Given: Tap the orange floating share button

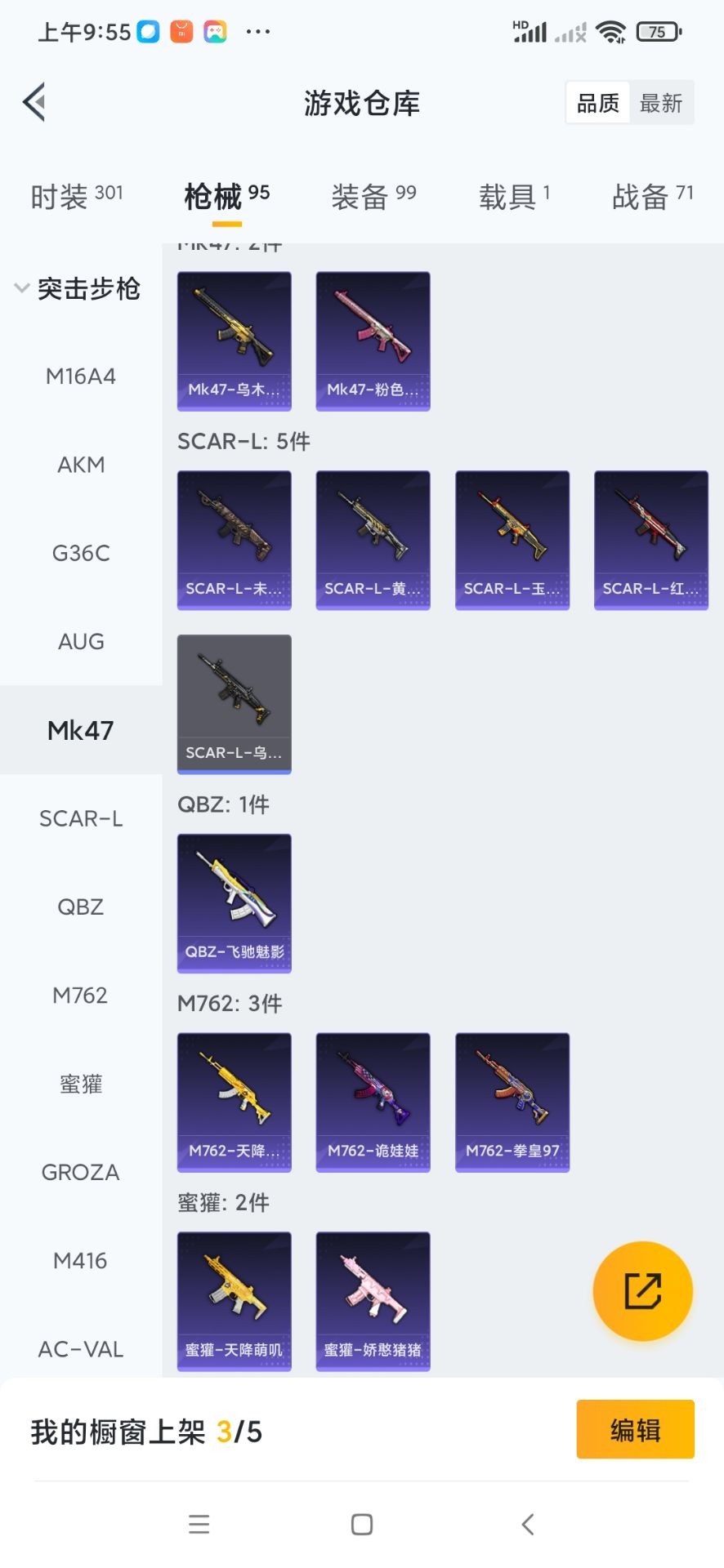Looking at the screenshot, I should click(x=642, y=1291).
